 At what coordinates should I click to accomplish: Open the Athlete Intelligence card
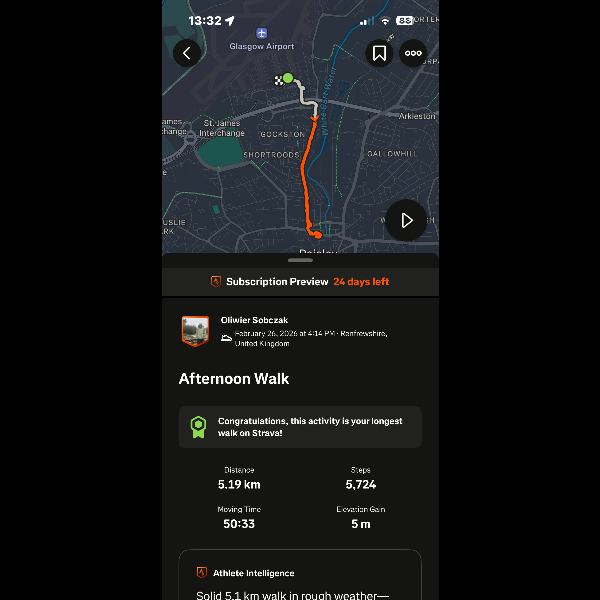[300, 576]
